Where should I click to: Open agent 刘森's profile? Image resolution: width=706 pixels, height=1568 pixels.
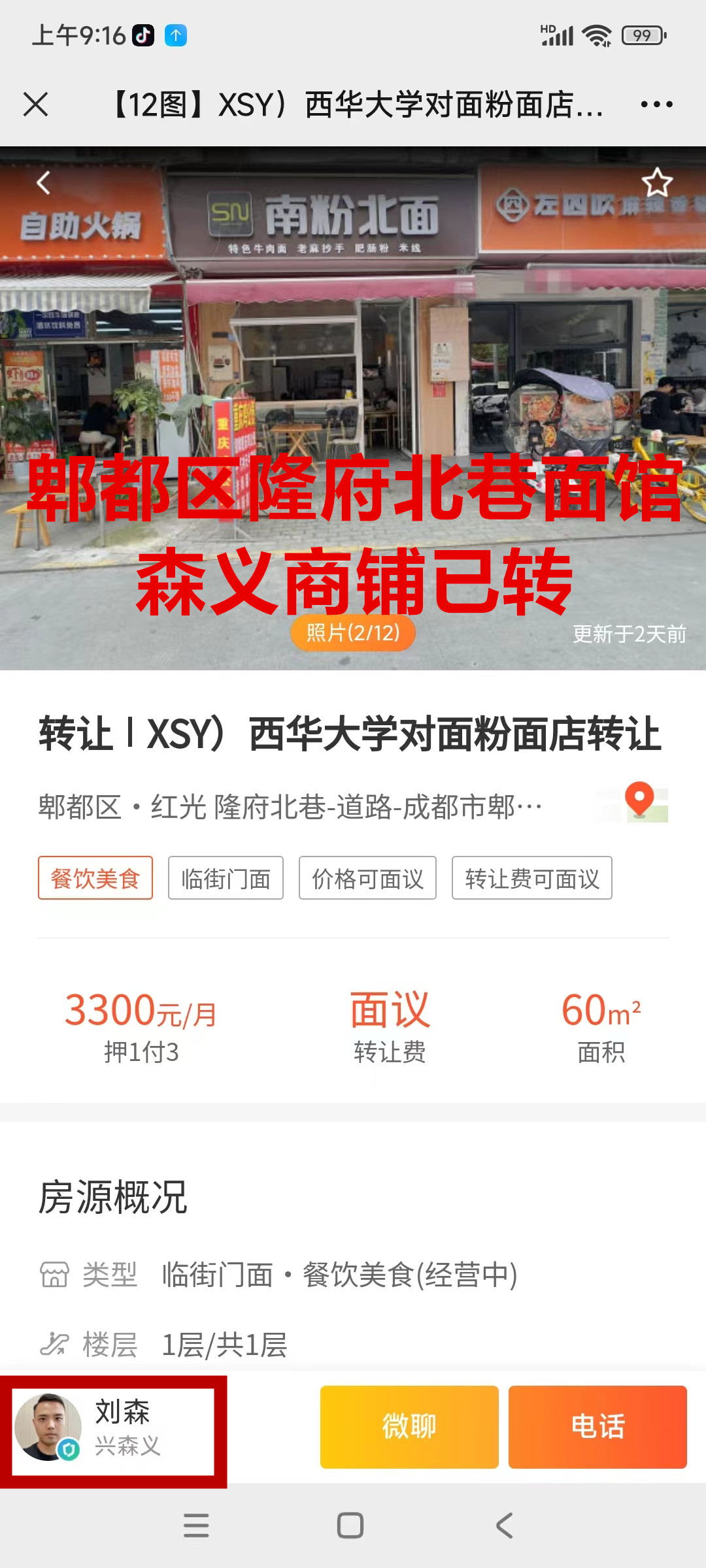click(x=112, y=1428)
